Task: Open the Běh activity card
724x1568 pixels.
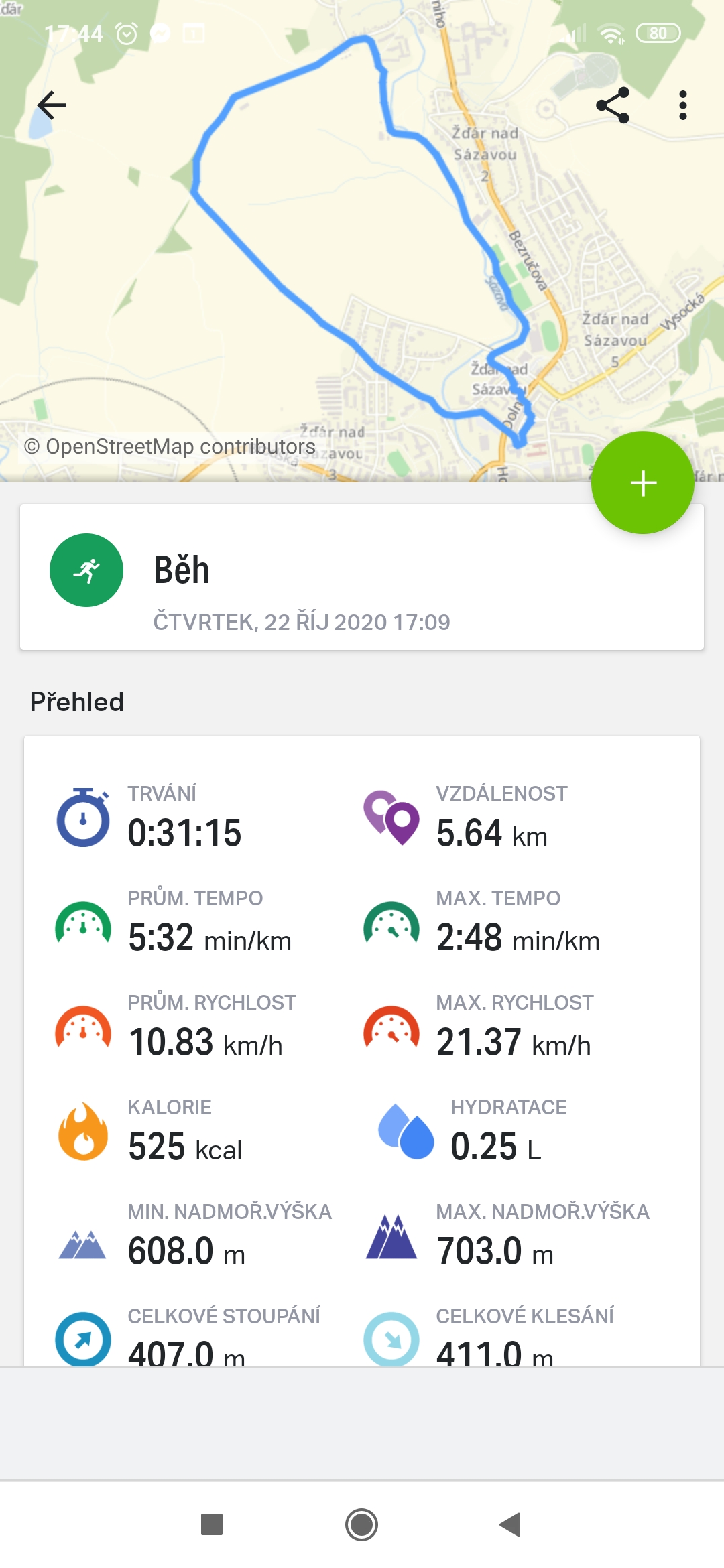Action: click(x=362, y=577)
